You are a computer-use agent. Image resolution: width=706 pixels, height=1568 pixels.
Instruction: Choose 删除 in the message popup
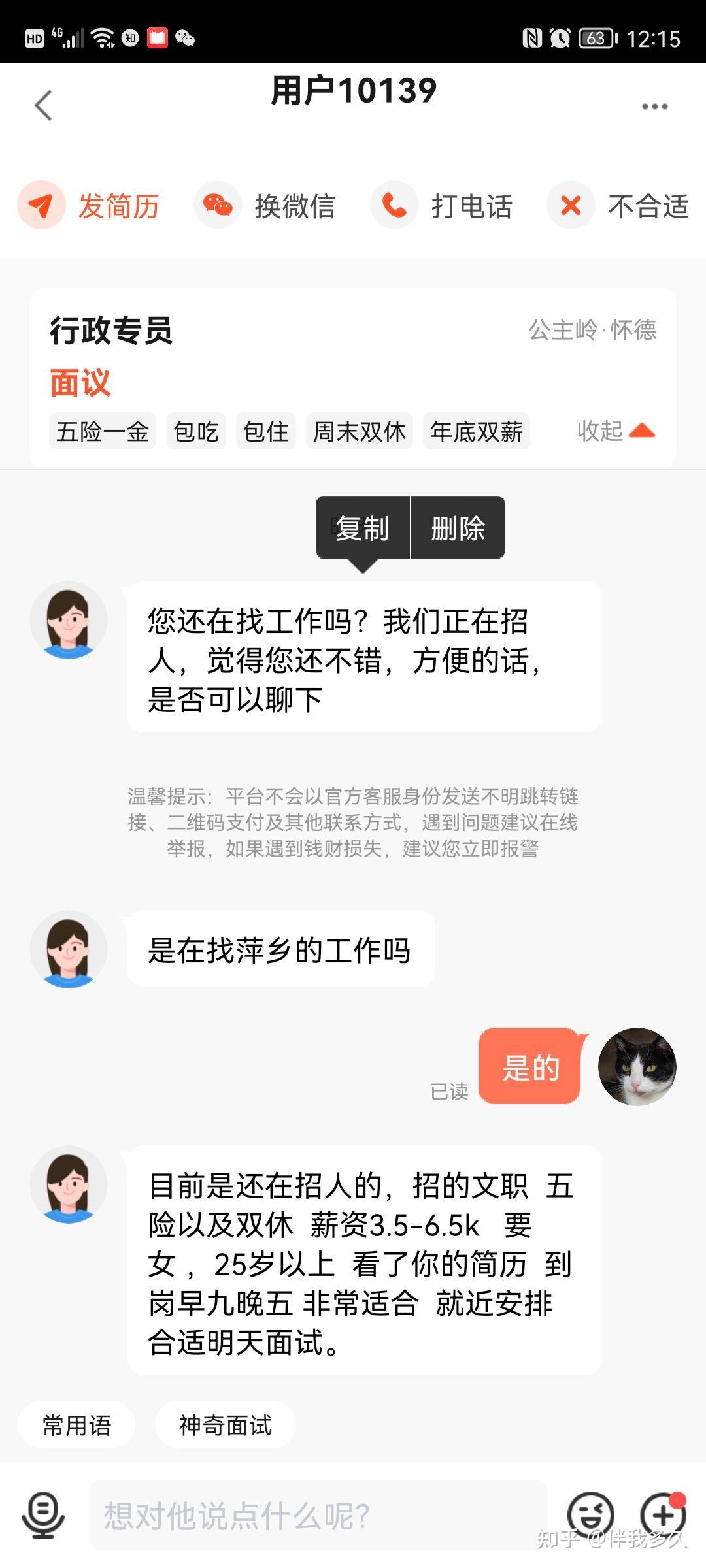point(458,528)
